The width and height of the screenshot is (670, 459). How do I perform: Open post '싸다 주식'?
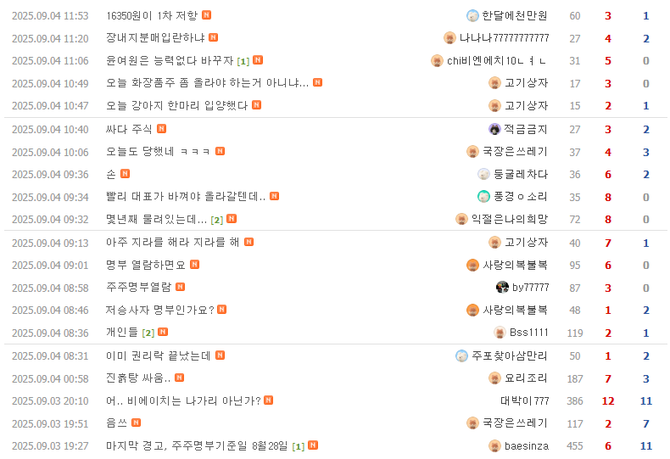129,129
